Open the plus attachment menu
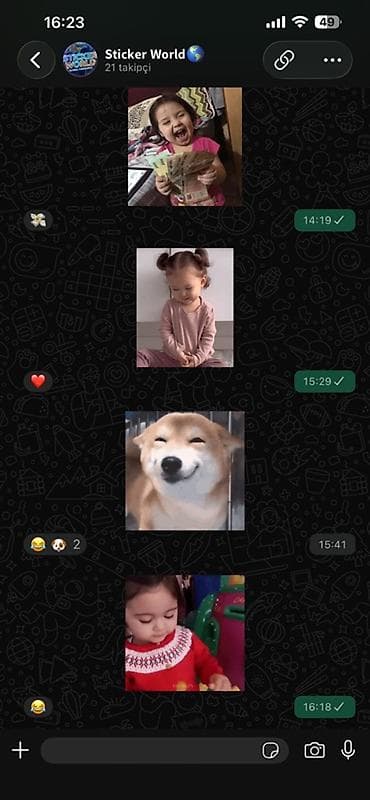The image size is (370, 800). pyautogui.click(x=20, y=751)
